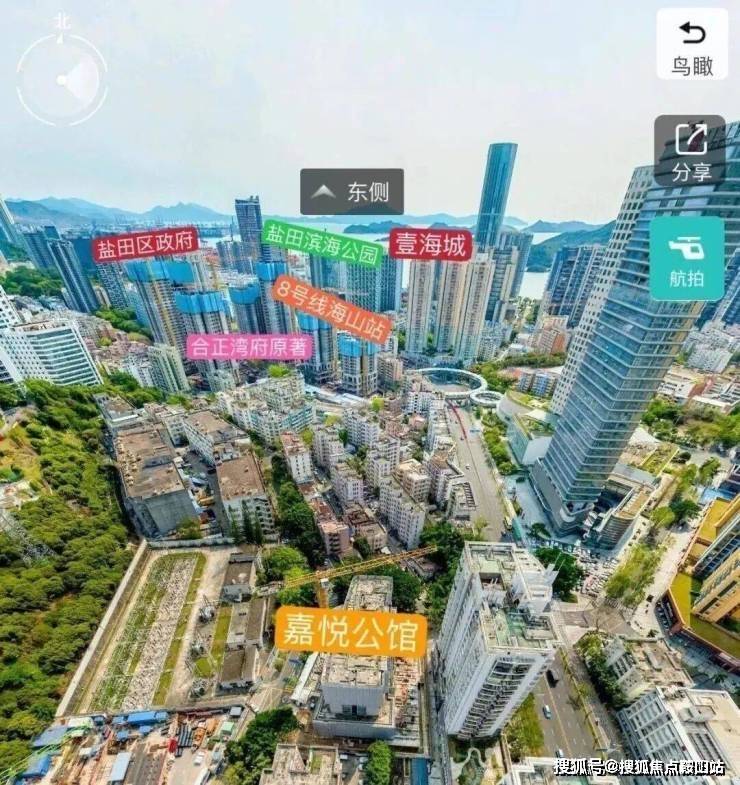Tap the 合正湾府原著 label

coord(249,347)
